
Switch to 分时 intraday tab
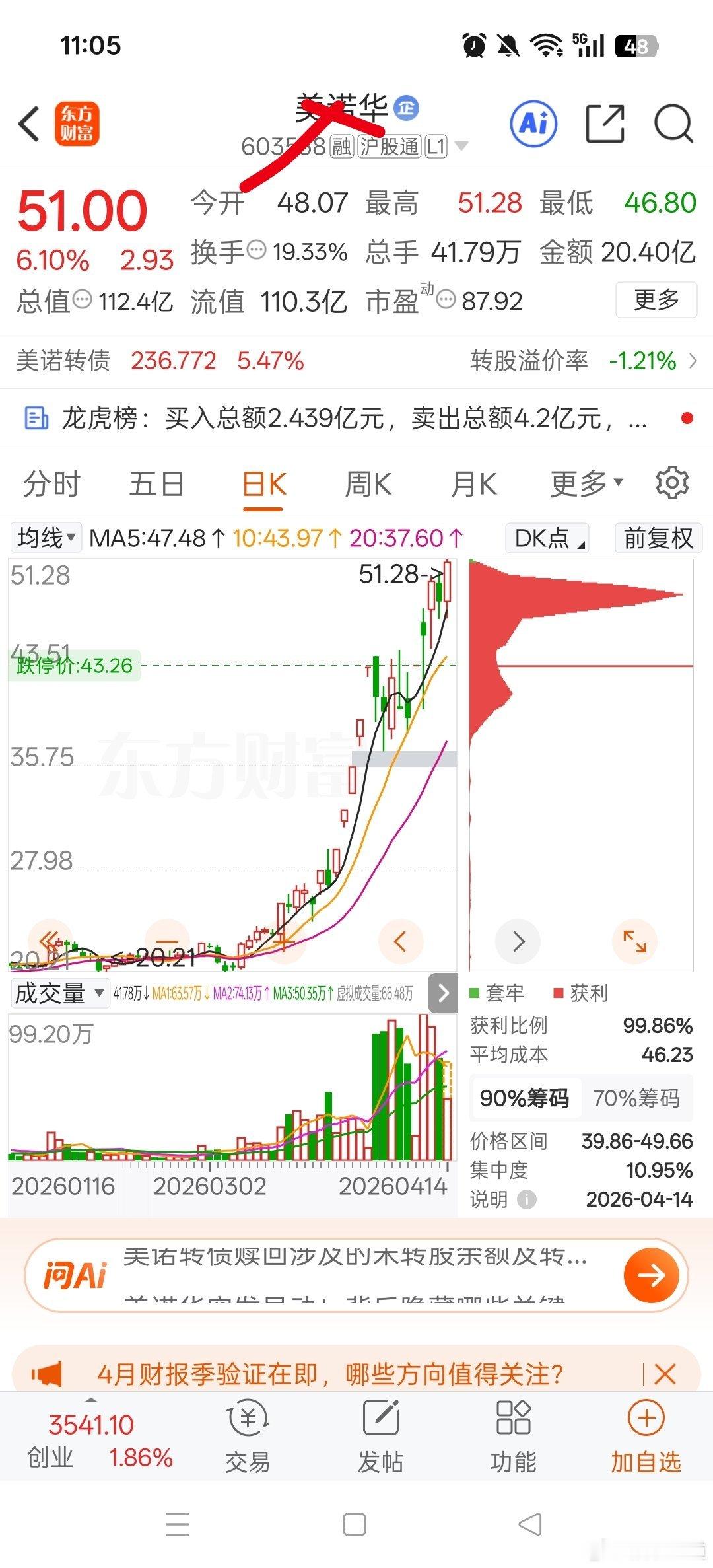tap(51, 483)
